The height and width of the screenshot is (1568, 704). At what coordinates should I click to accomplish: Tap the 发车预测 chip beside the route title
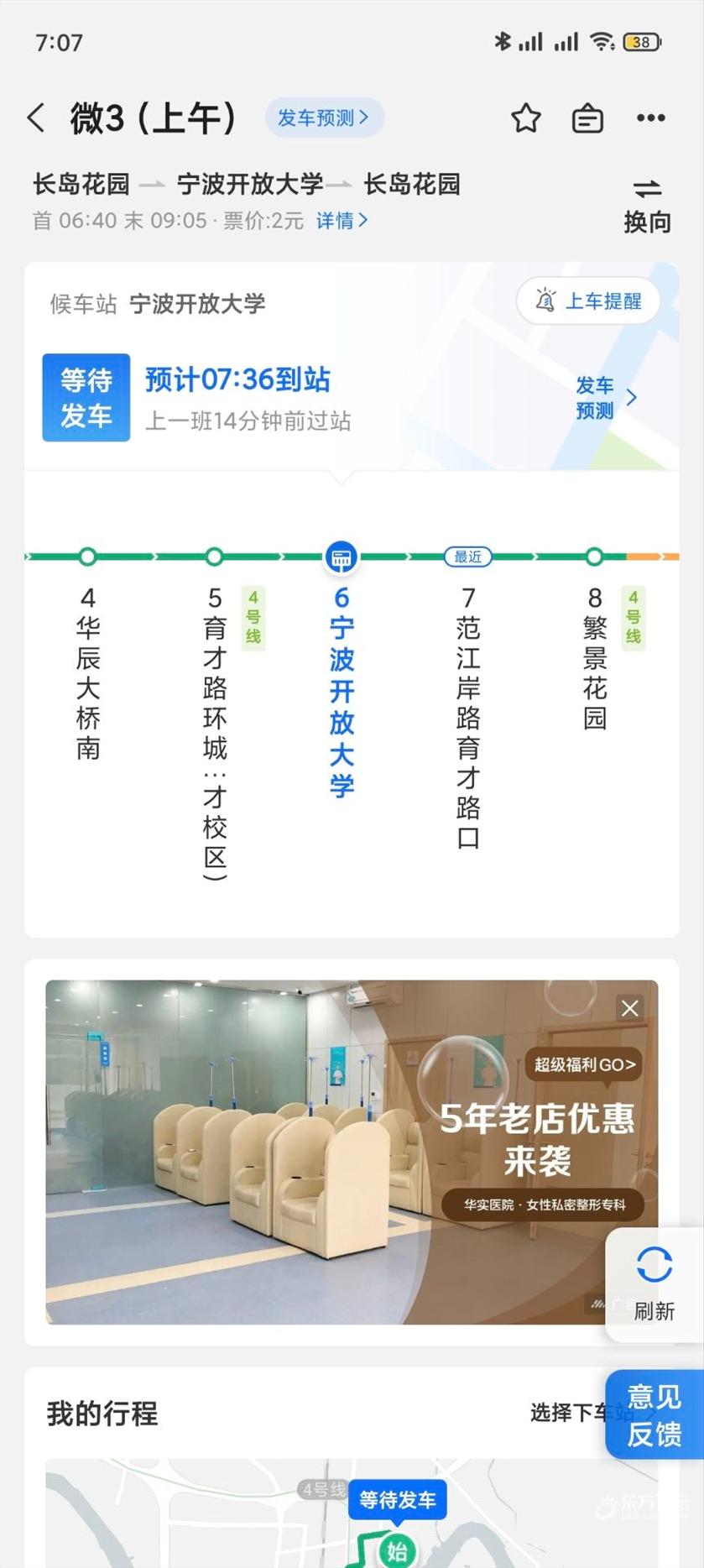(x=324, y=118)
